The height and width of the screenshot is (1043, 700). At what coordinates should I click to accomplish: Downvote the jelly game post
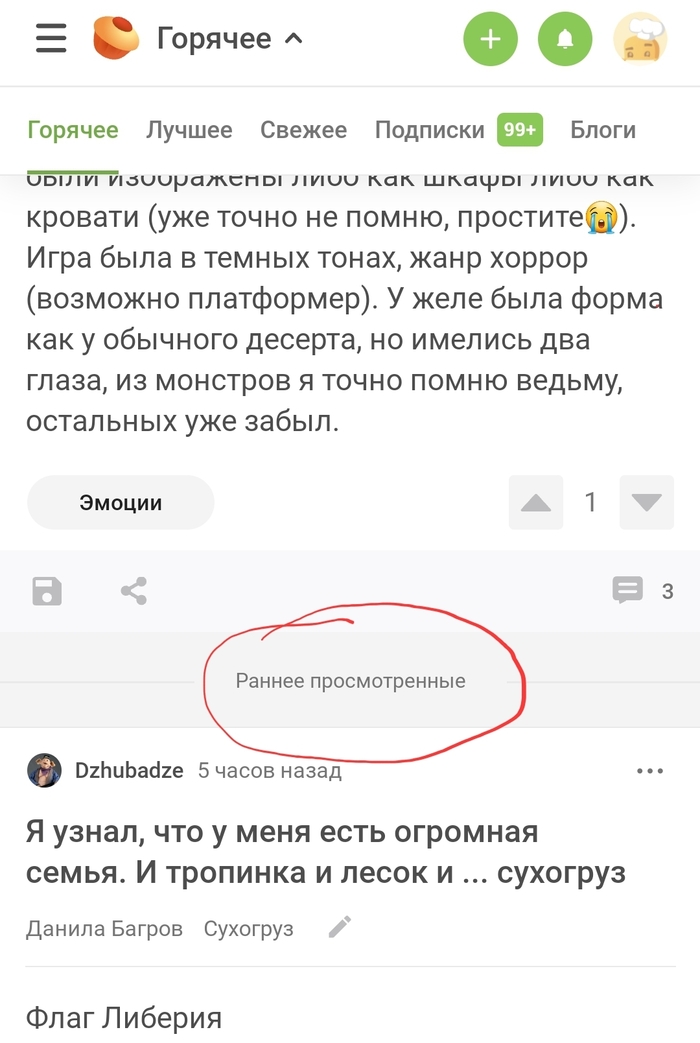tap(646, 502)
